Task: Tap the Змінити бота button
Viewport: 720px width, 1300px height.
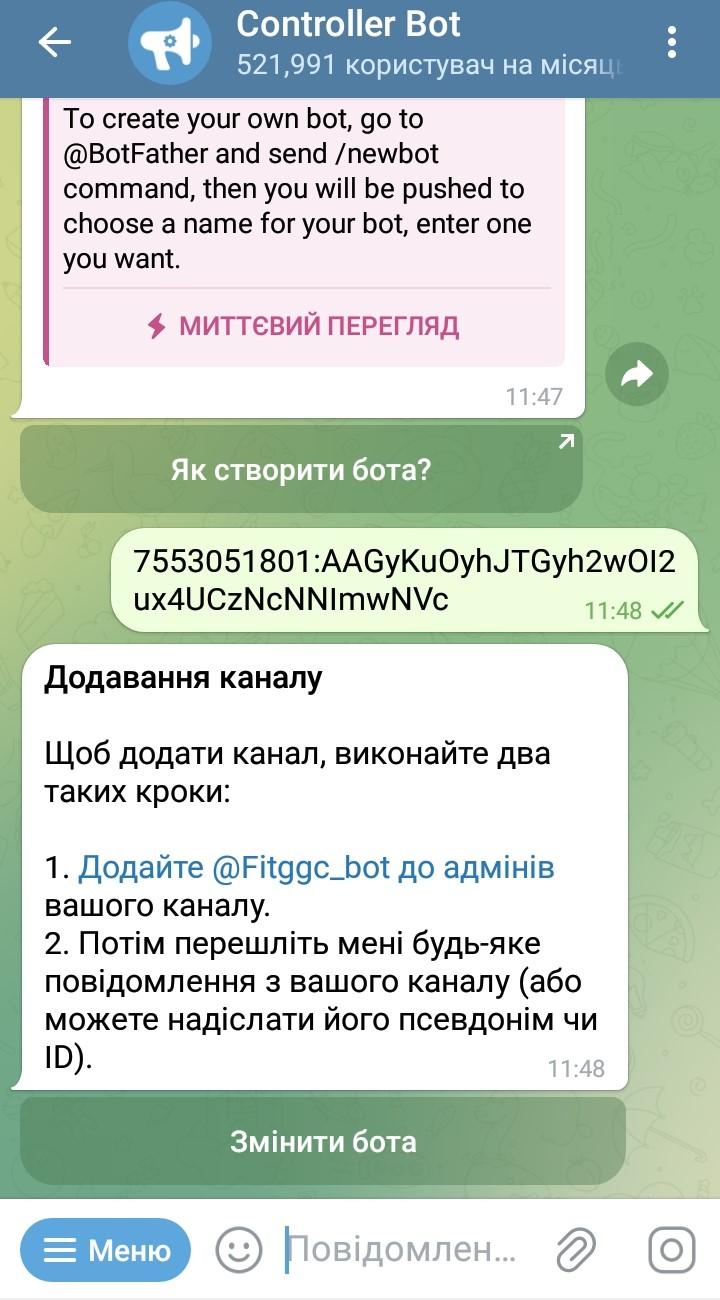Action: [323, 1141]
